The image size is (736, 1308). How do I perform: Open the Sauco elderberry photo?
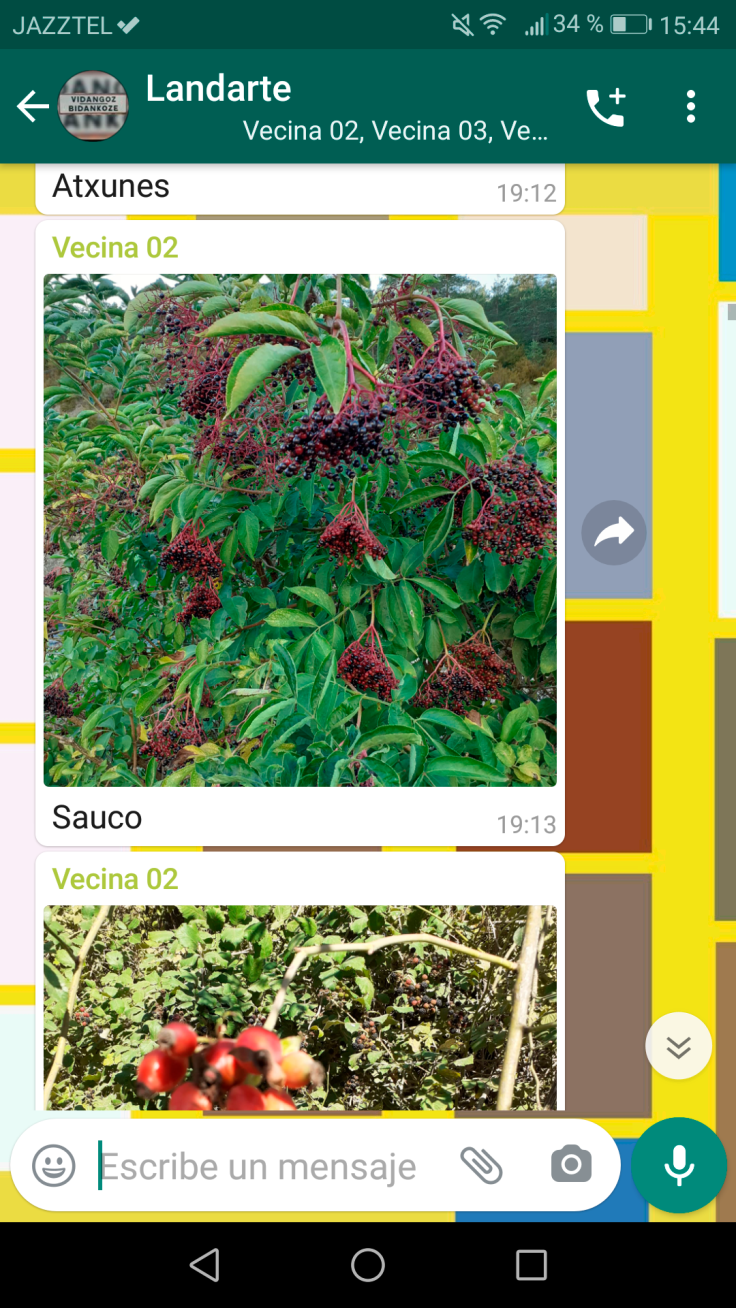300,530
